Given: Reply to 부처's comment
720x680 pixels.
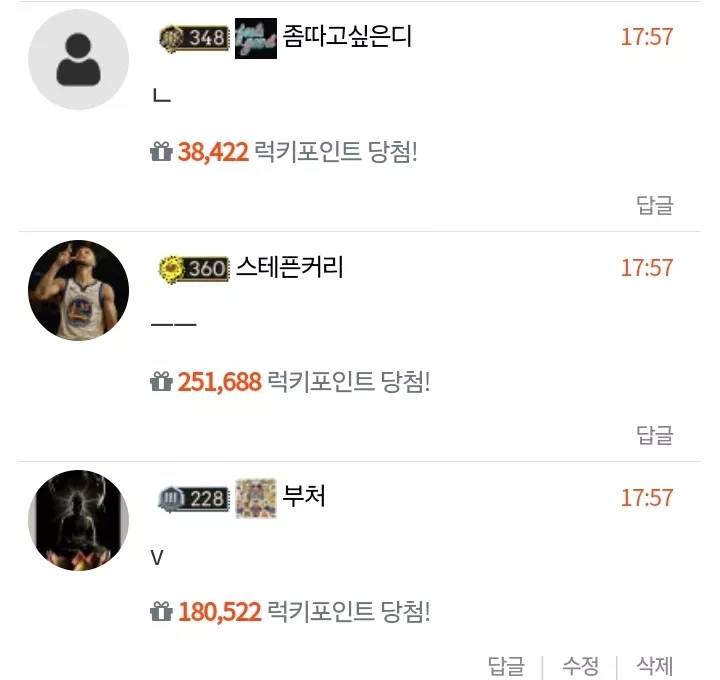Looking at the screenshot, I should (506, 665).
